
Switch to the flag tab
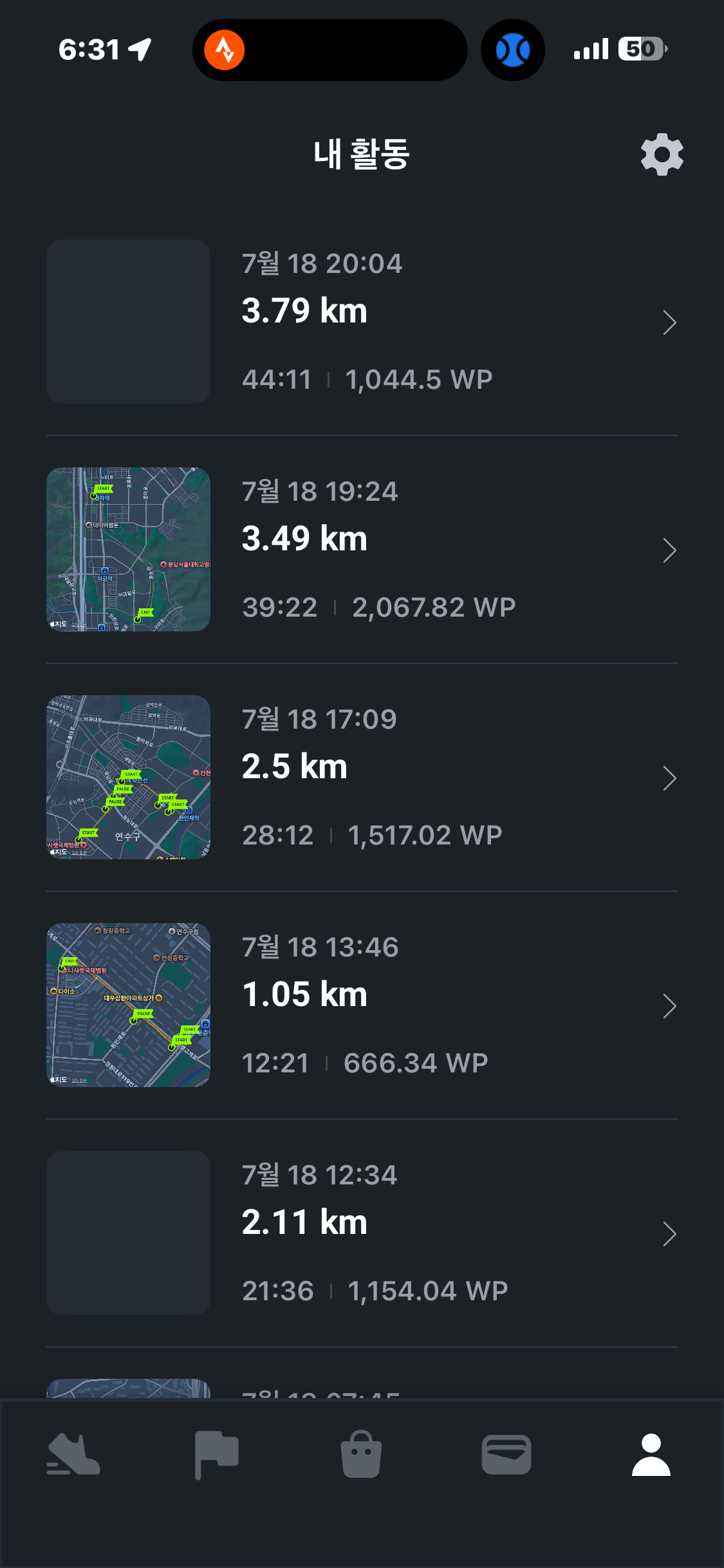pyautogui.click(x=217, y=1455)
